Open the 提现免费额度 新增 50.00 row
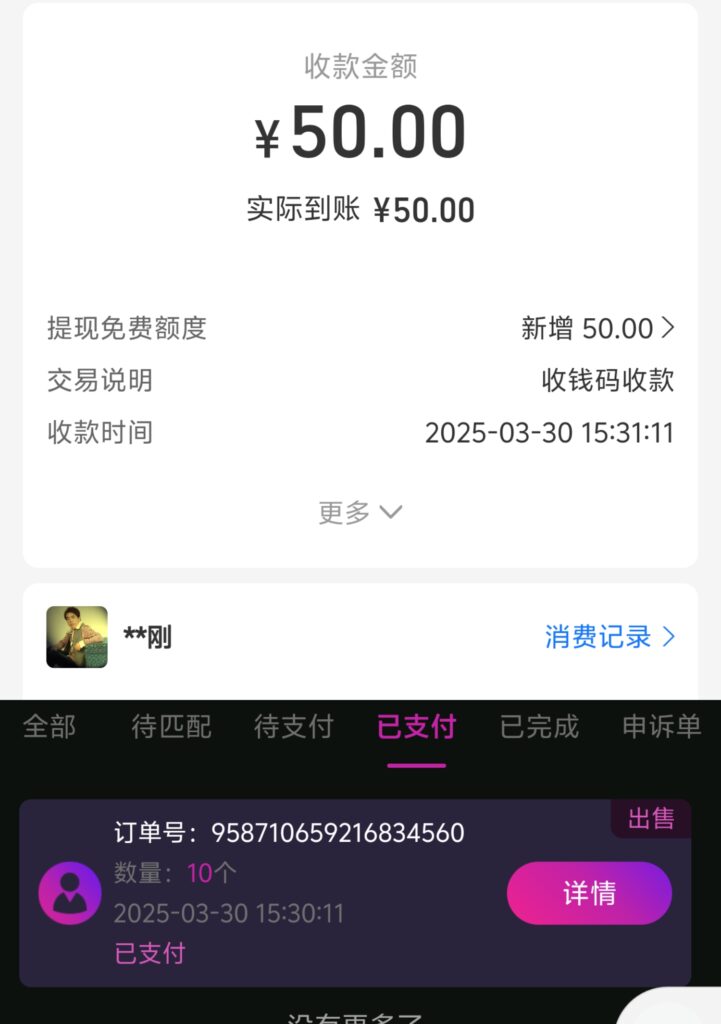The image size is (721, 1024). (x=598, y=328)
